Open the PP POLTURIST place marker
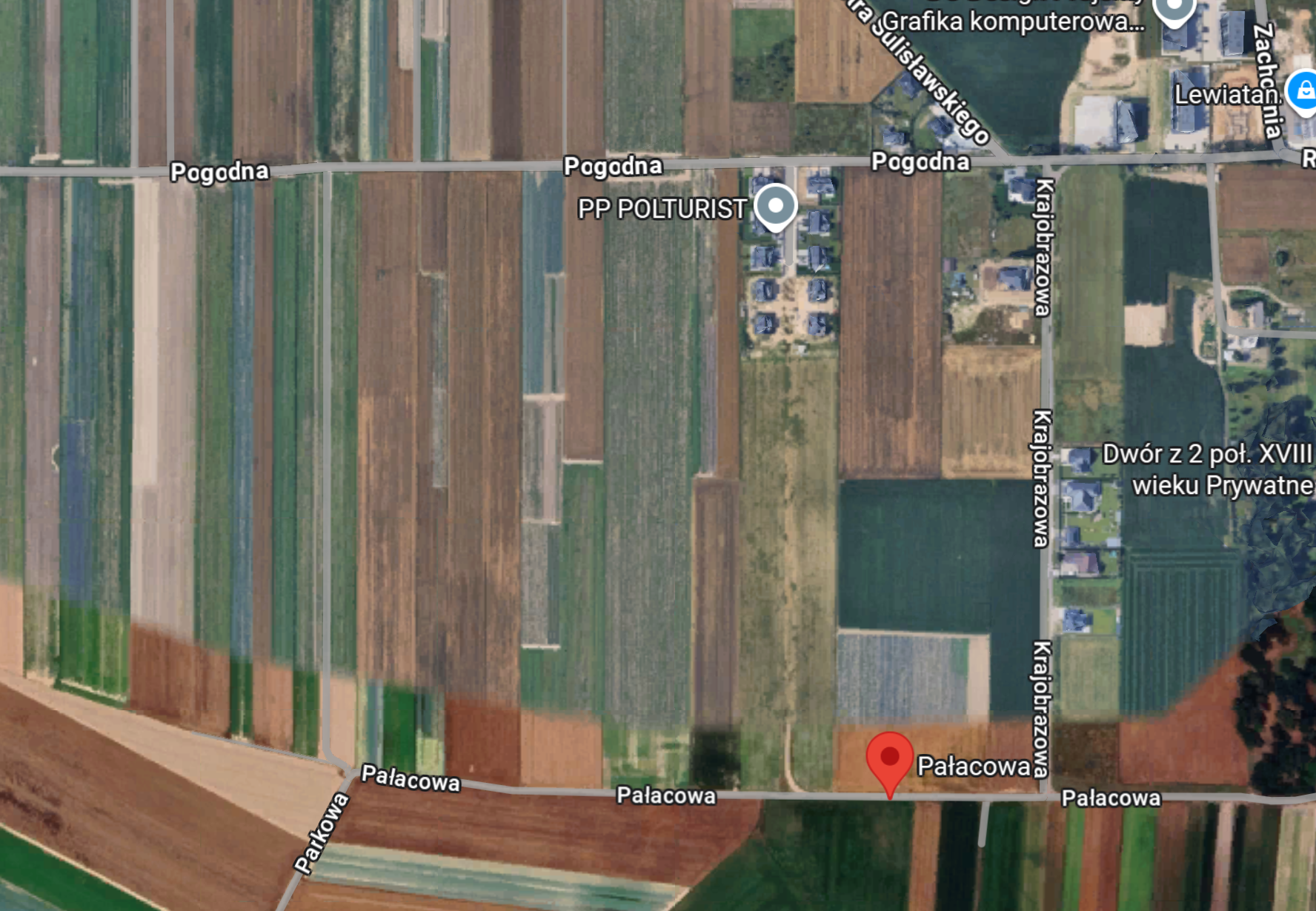 click(x=775, y=206)
